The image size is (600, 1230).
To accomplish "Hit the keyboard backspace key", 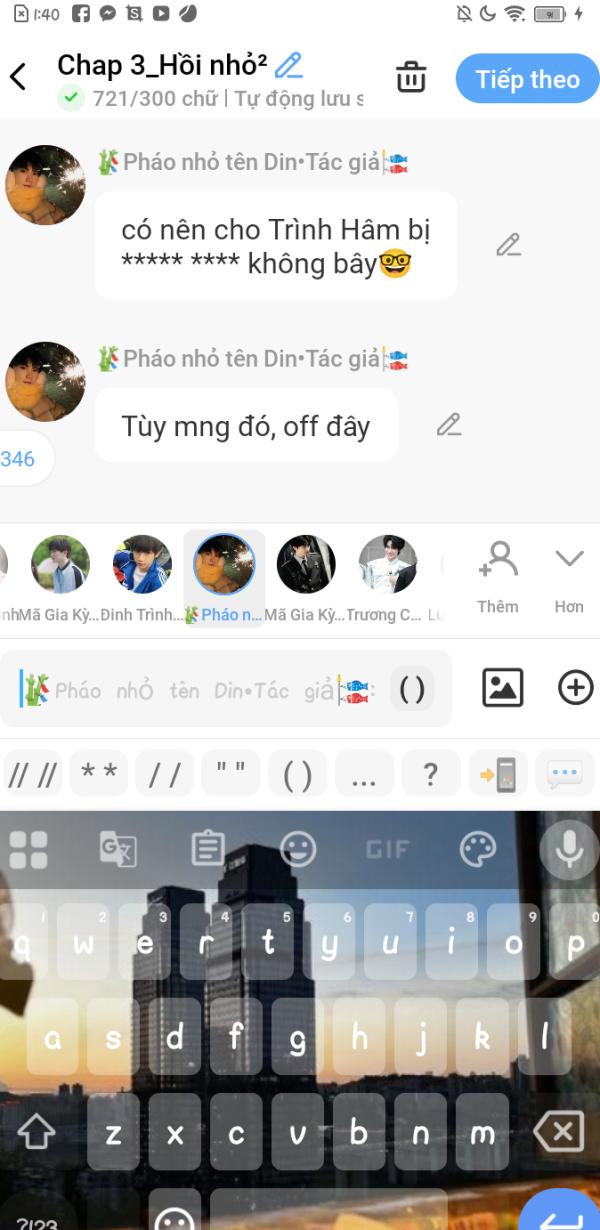I will pos(558,1132).
